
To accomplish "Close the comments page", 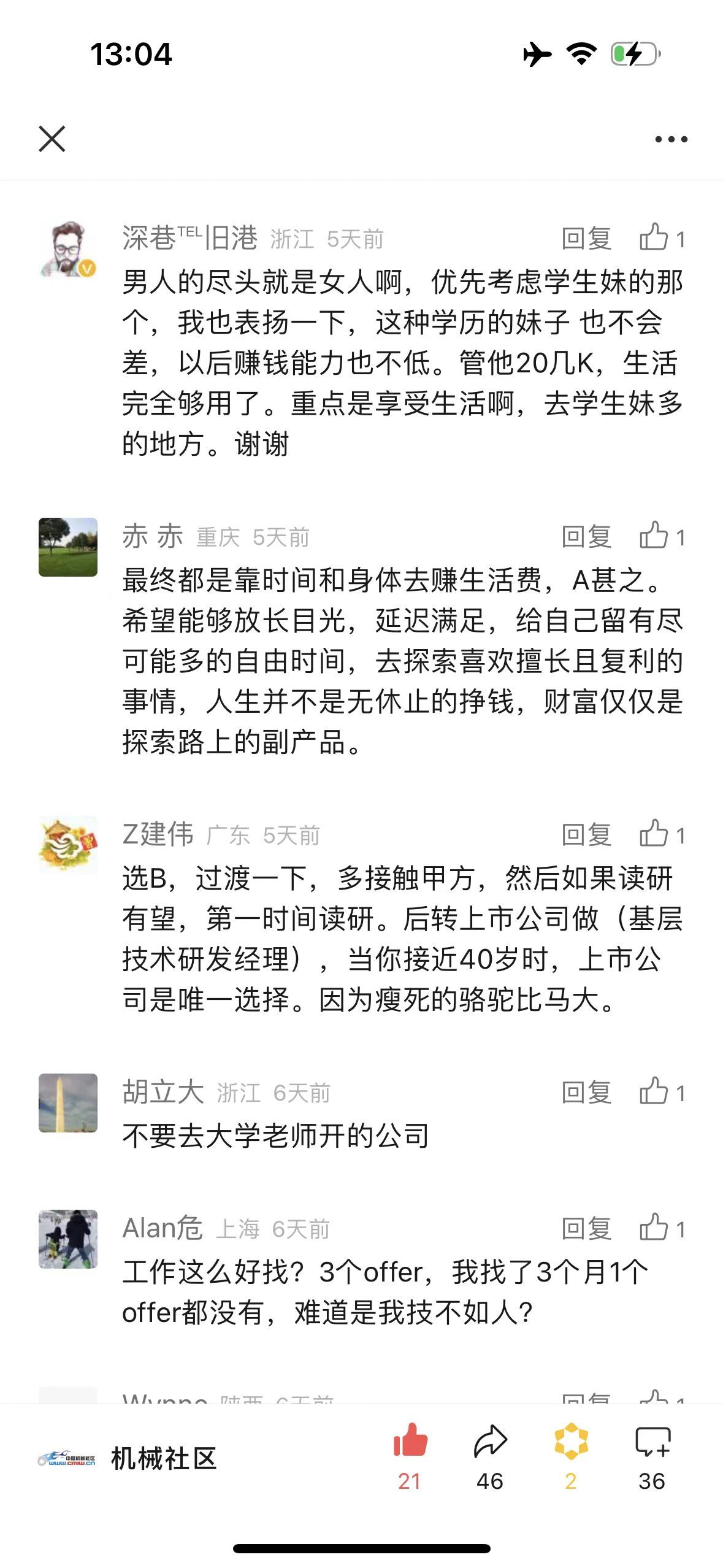I will (x=52, y=139).
